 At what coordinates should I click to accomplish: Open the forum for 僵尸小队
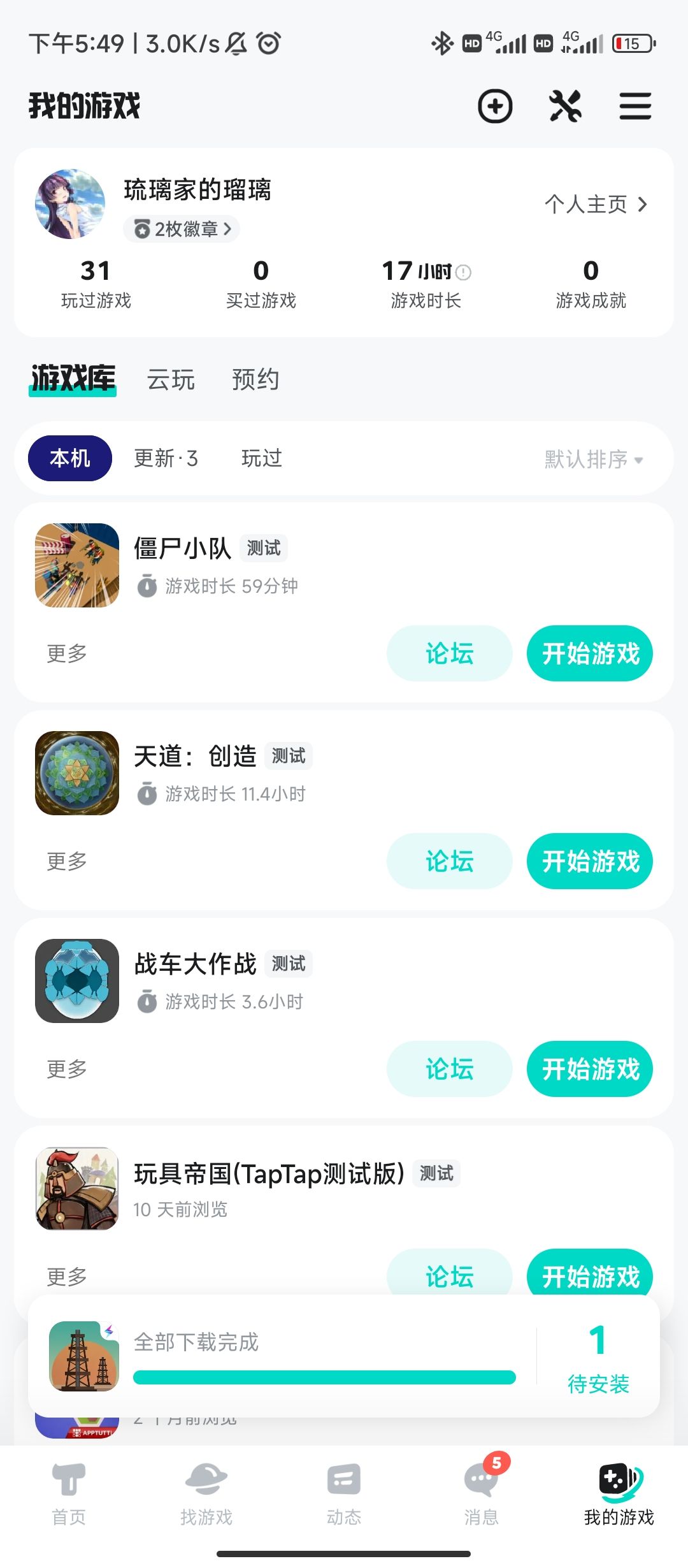449,653
